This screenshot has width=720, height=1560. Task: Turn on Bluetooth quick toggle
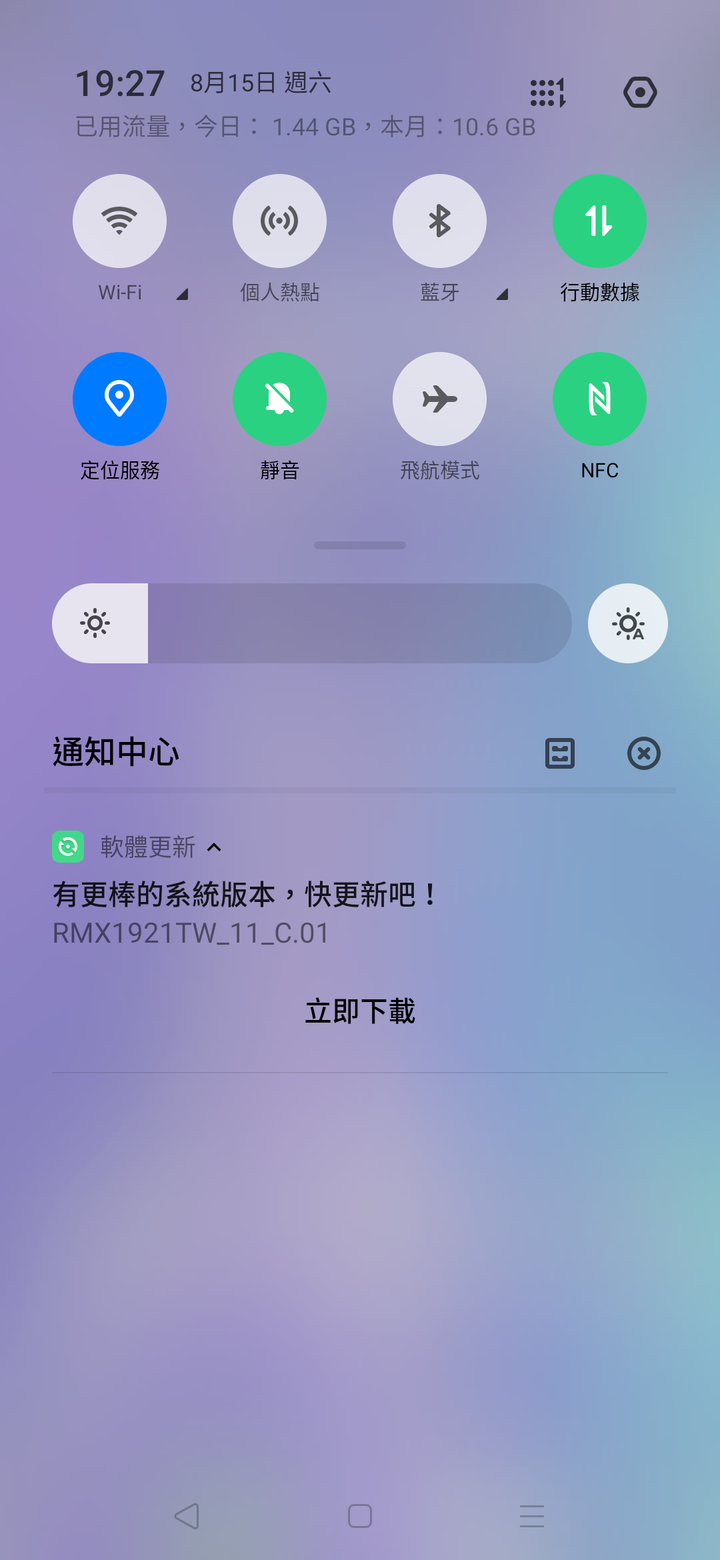click(439, 221)
